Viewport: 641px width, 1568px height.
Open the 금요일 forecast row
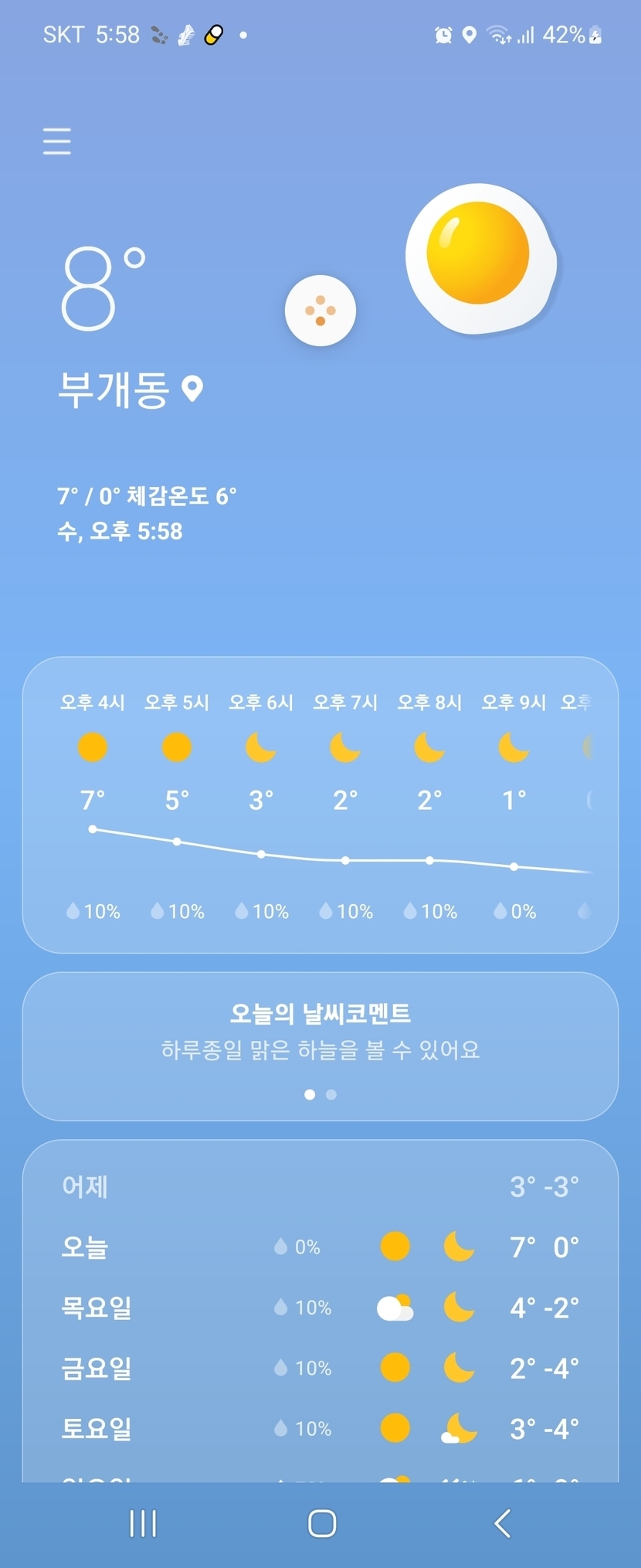click(x=320, y=1368)
